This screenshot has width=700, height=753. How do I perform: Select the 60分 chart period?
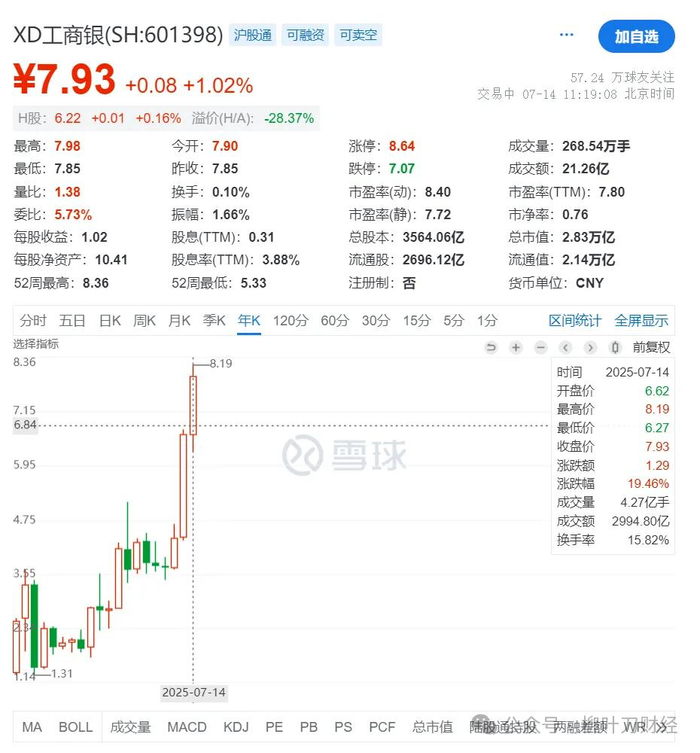point(335,320)
